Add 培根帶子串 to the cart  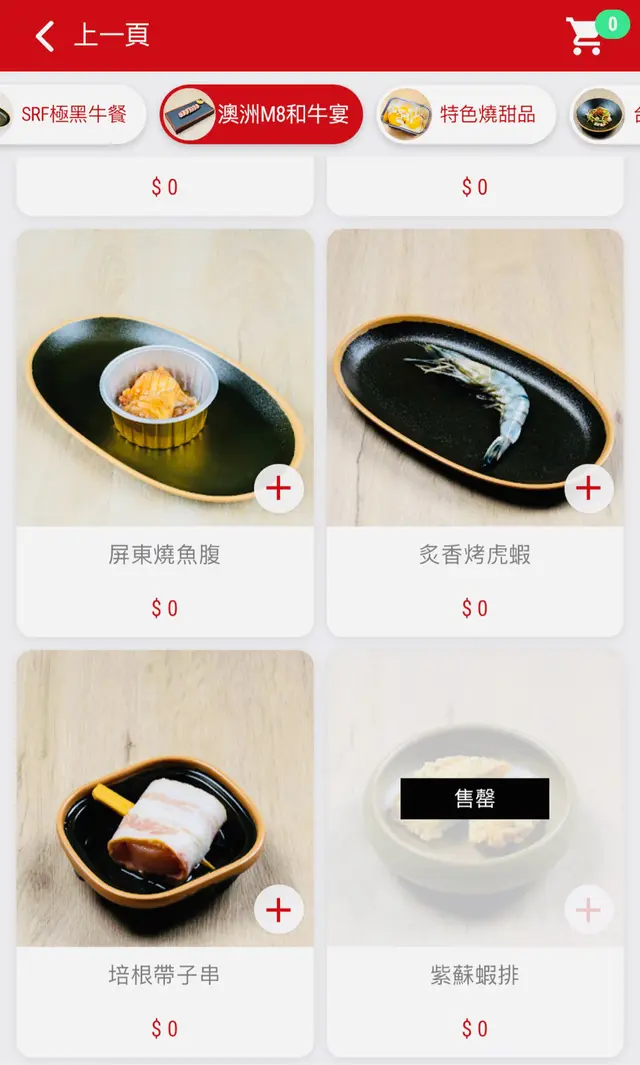tap(279, 910)
